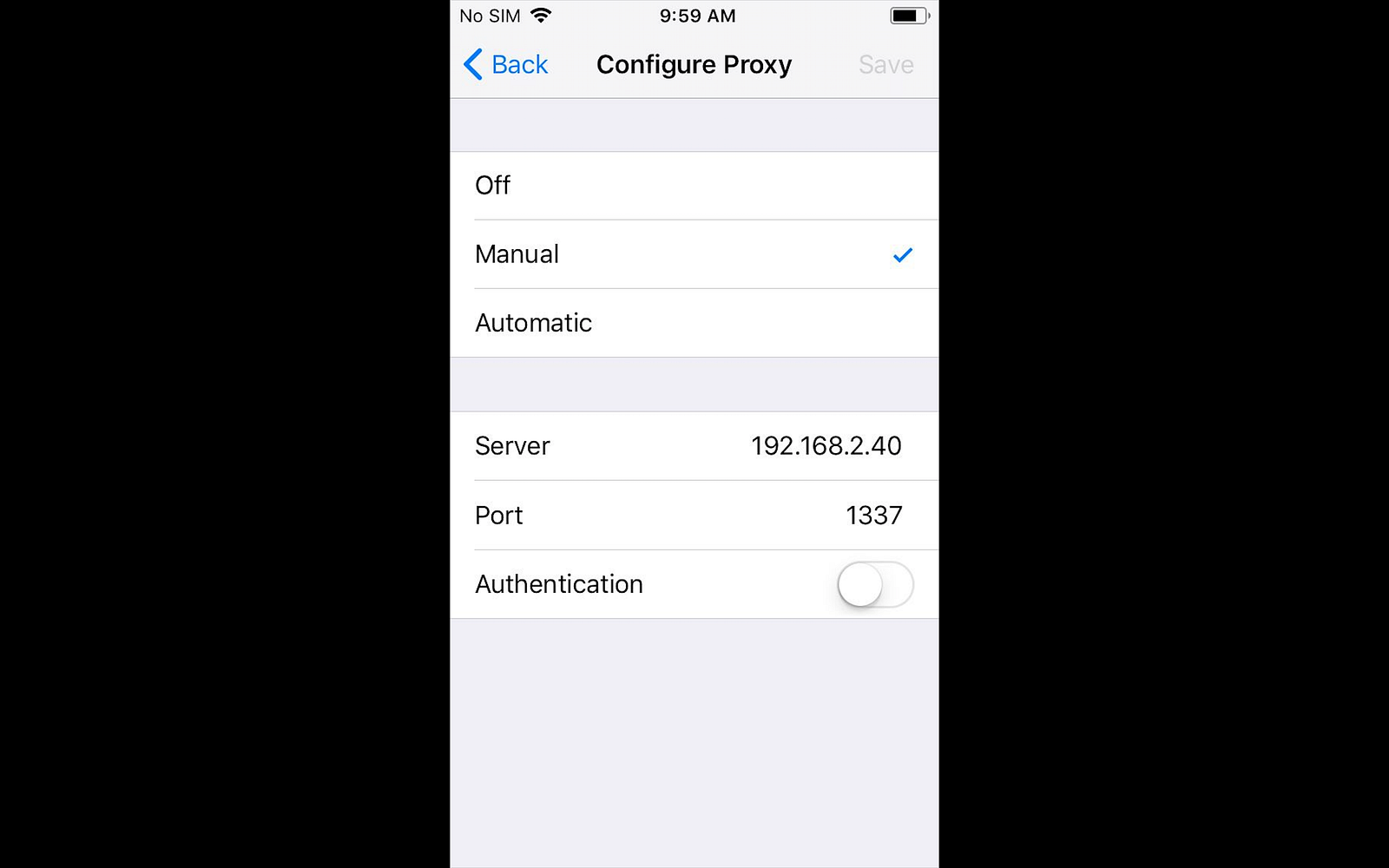
Task: Tap the Save button
Action: tap(885, 64)
